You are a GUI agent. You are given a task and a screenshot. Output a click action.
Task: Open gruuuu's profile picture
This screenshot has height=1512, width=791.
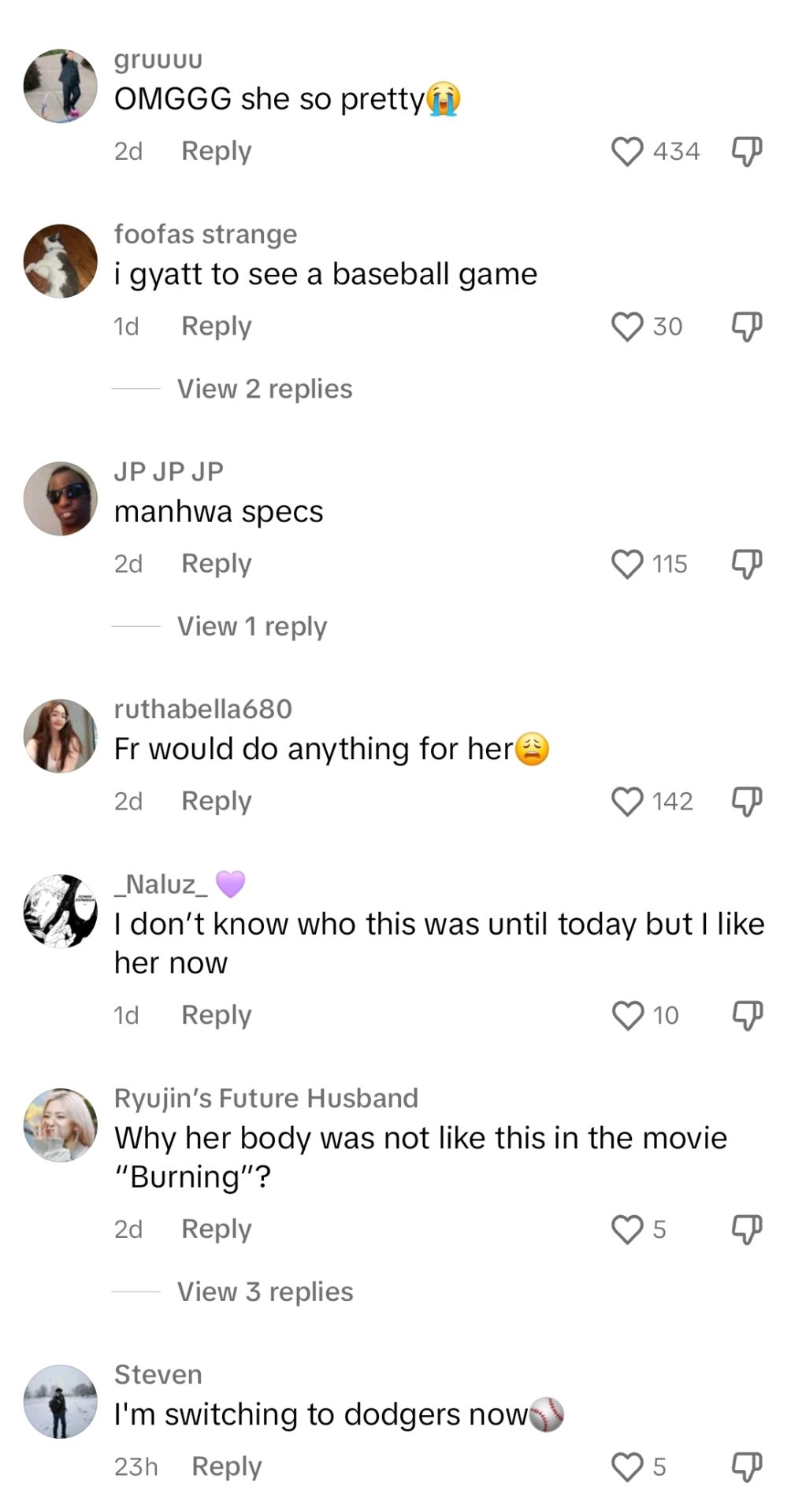point(60,83)
